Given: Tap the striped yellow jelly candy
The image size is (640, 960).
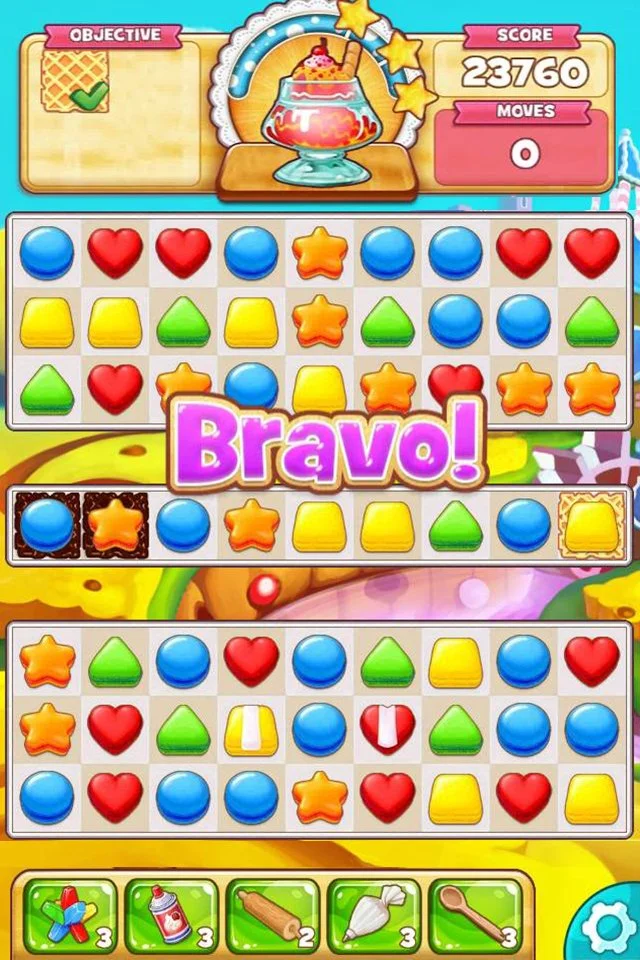Looking at the screenshot, I should point(251,729).
